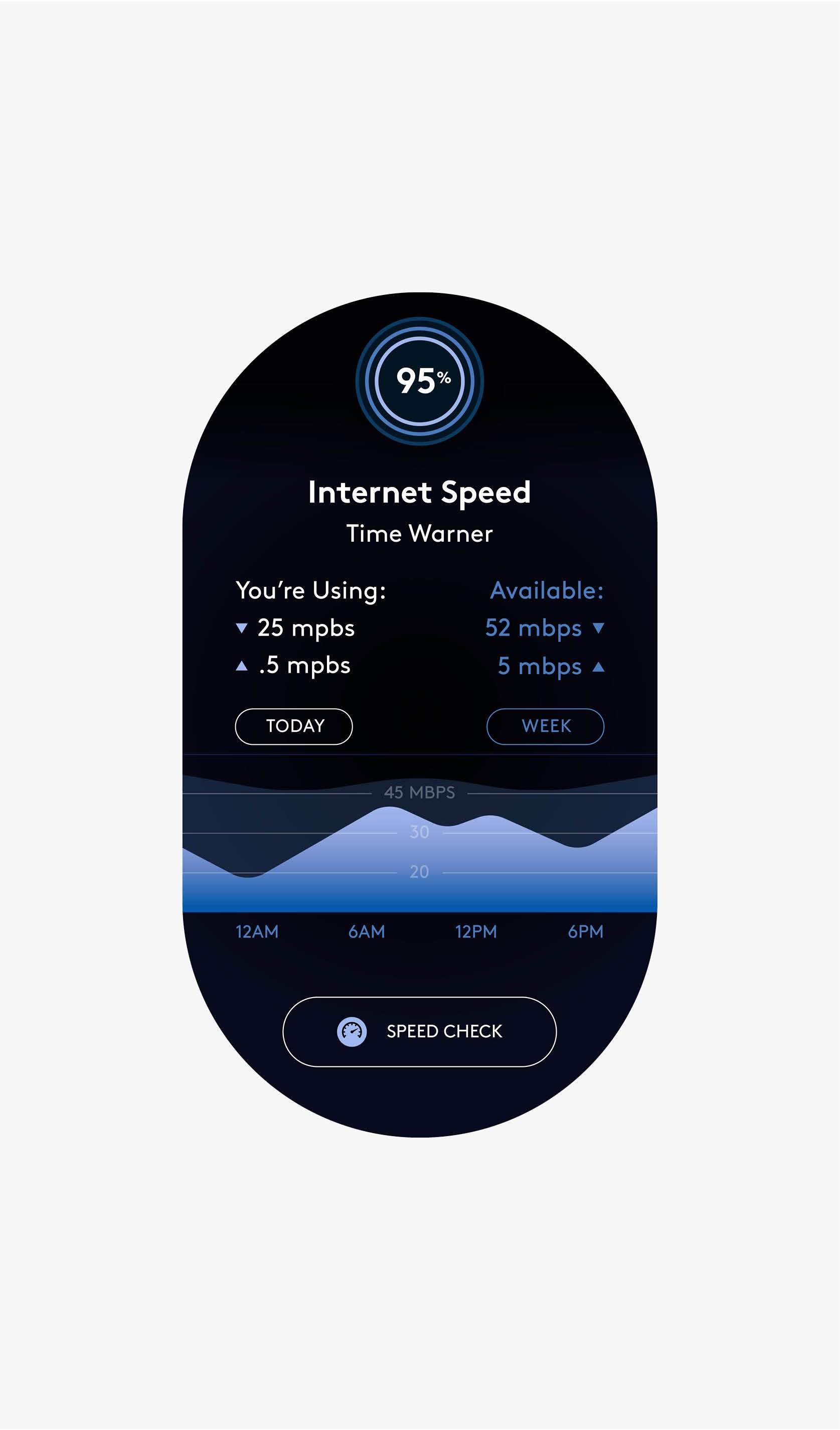Viewport: 840px width, 1430px height.
Task: Switch to the TODAY view
Action: [x=294, y=726]
